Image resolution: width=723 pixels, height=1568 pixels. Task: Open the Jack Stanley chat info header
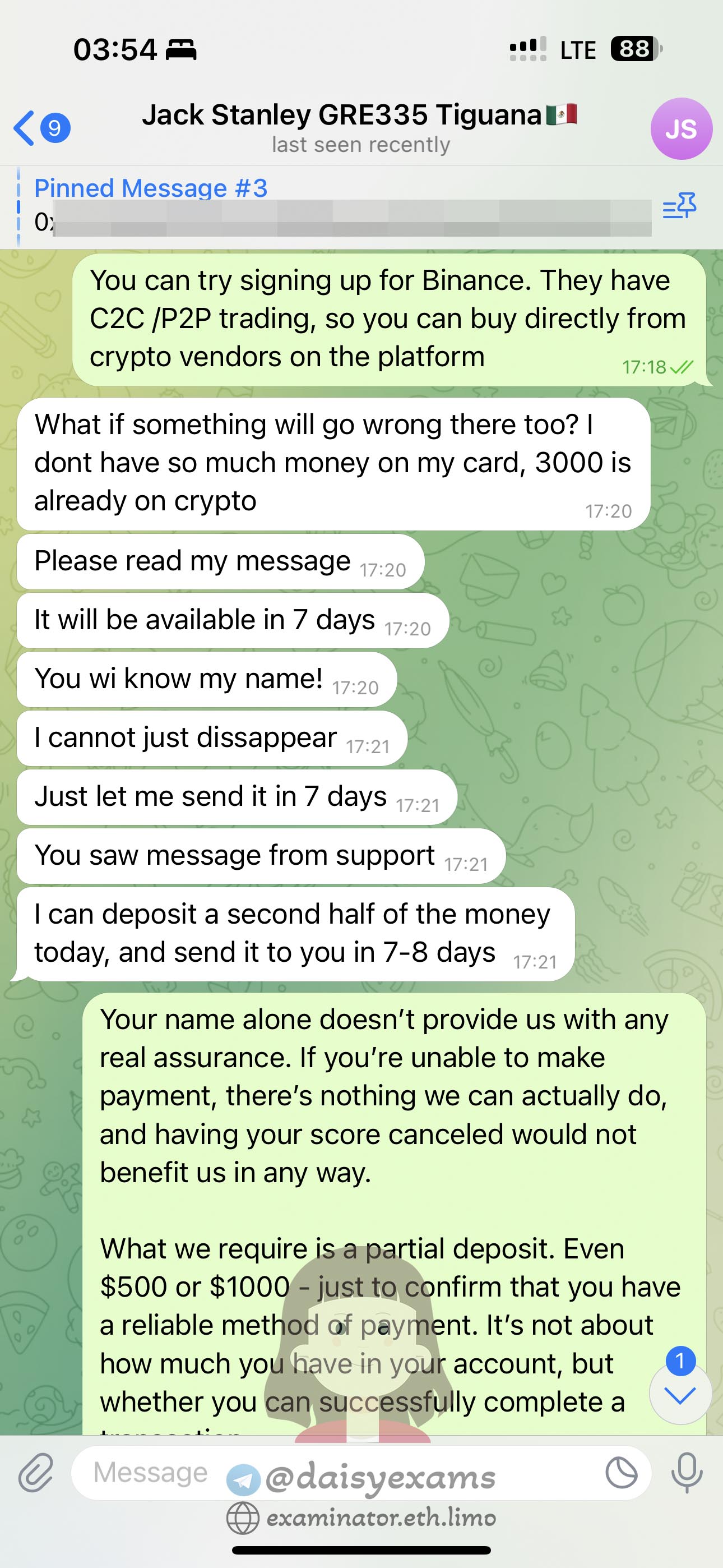point(360,127)
